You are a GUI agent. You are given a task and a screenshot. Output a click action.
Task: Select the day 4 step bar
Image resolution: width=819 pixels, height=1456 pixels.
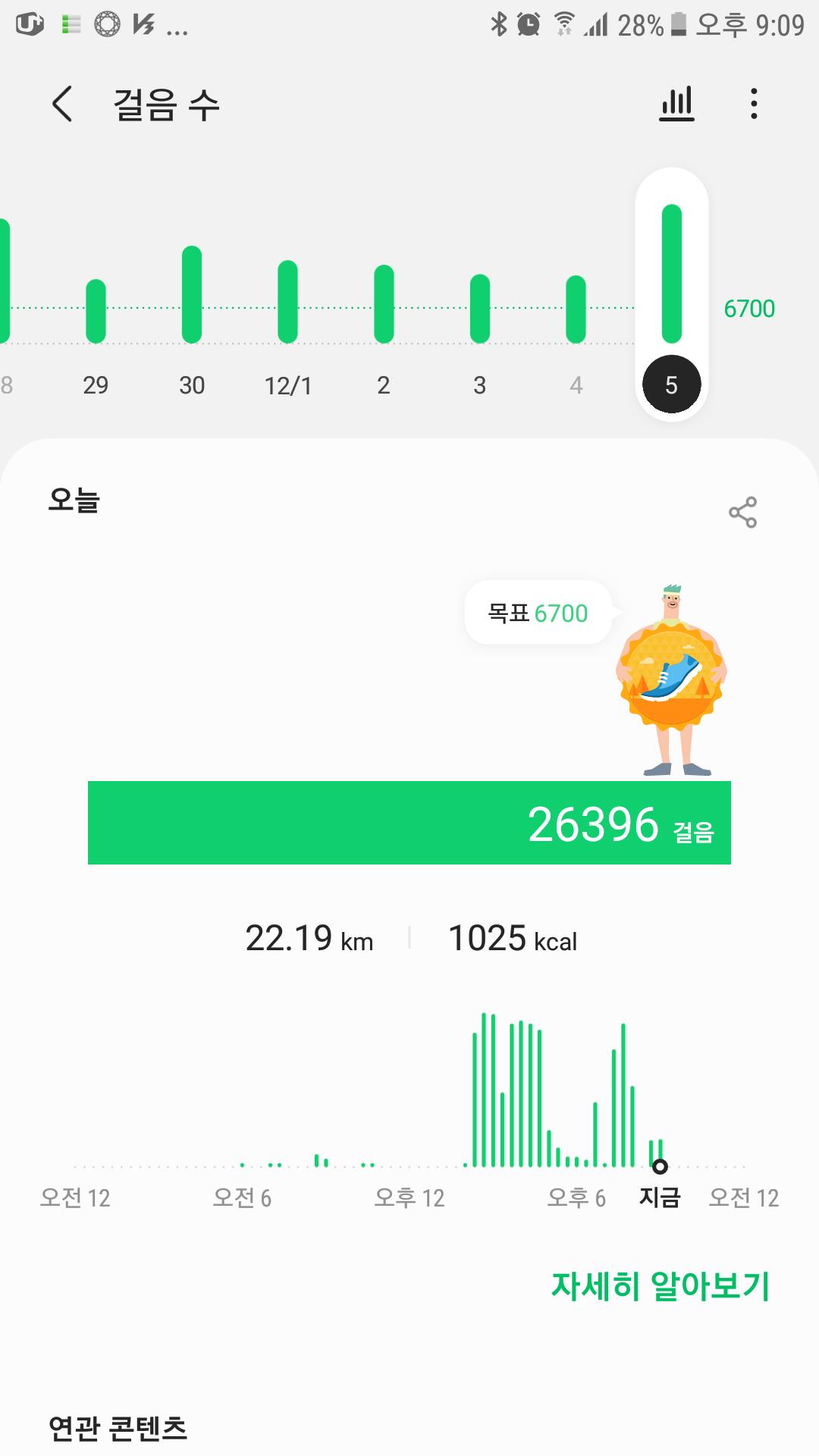[x=576, y=309]
